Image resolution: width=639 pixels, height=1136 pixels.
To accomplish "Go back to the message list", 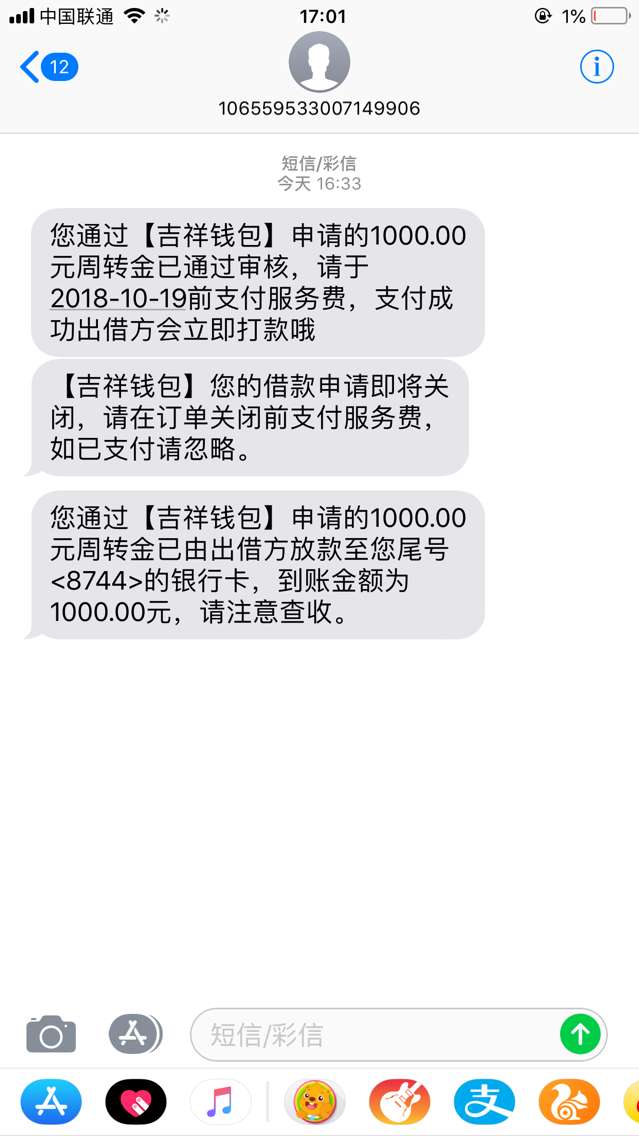I will click(48, 67).
